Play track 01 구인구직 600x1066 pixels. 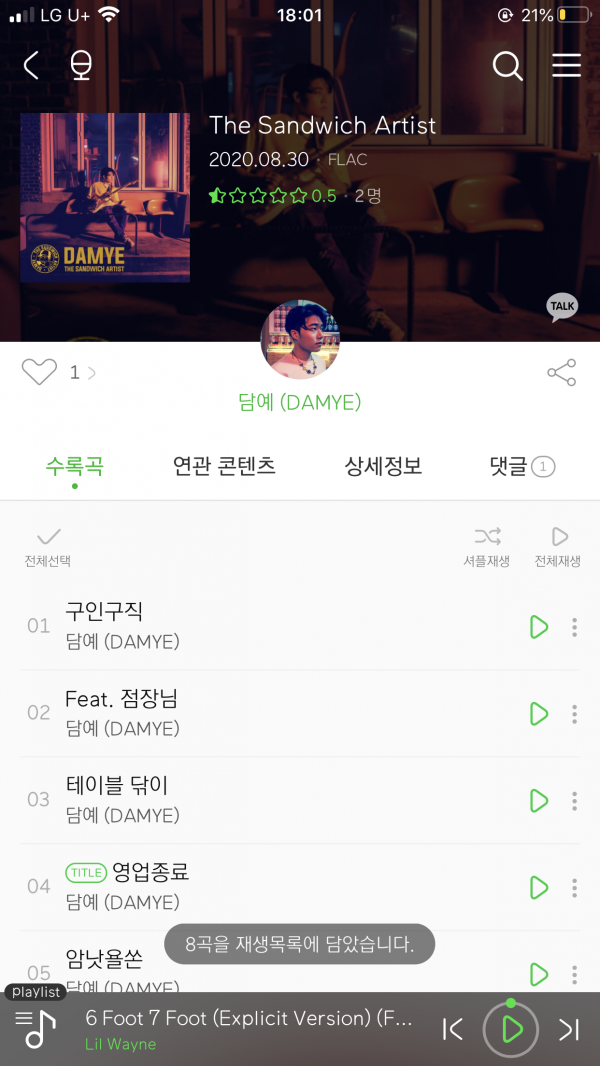tap(539, 627)
